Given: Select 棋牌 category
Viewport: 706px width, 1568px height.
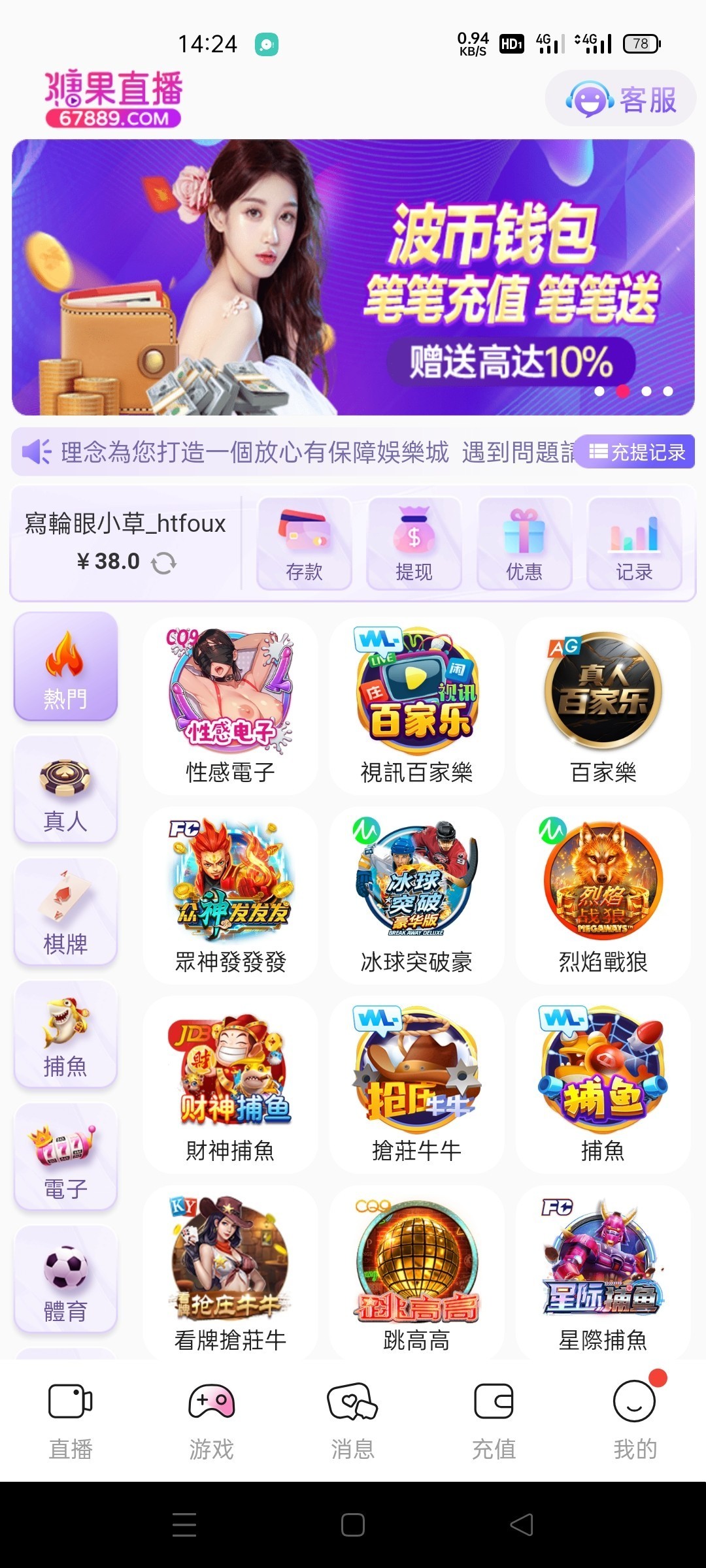Looking at the screenshot, I should [x=65, y=912].
